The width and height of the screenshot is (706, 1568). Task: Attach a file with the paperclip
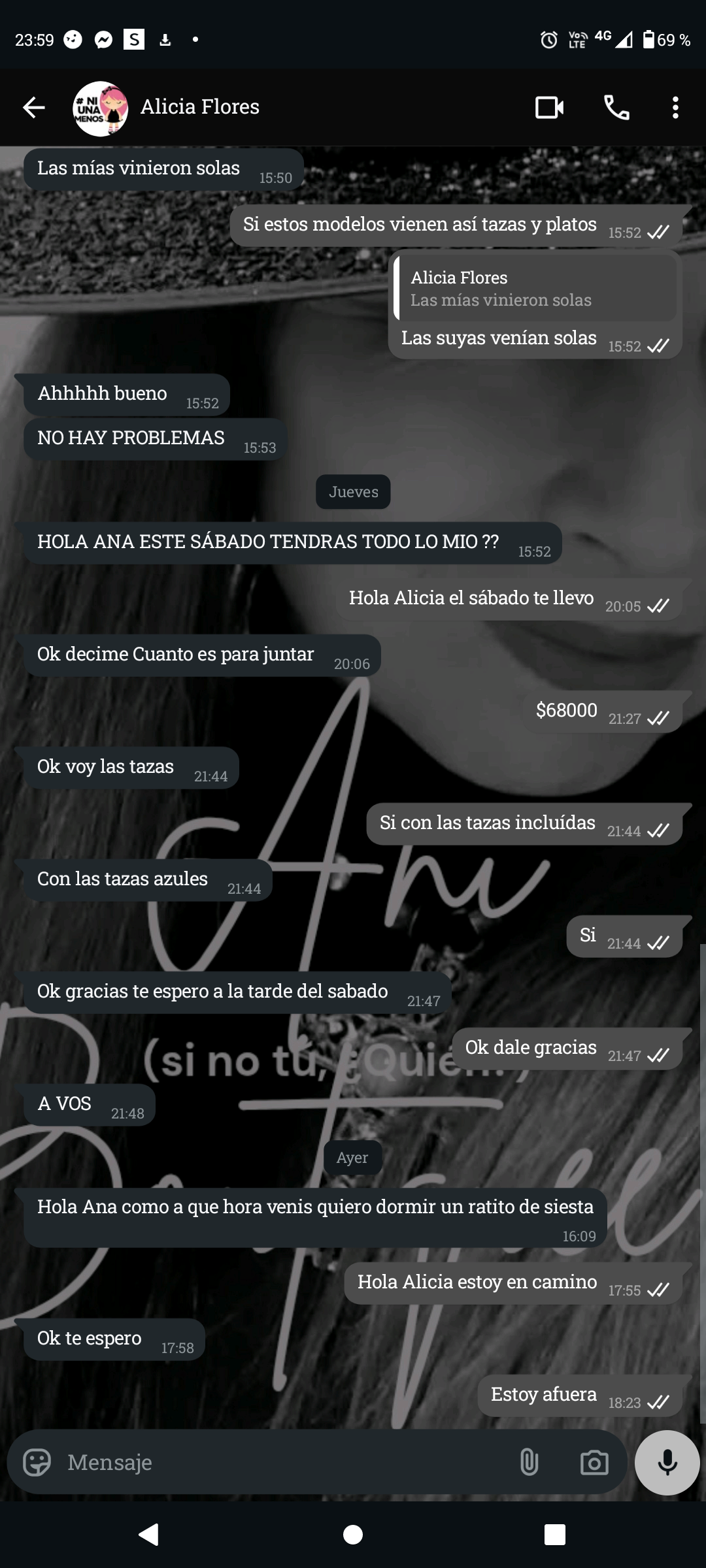click(529, 1462)
